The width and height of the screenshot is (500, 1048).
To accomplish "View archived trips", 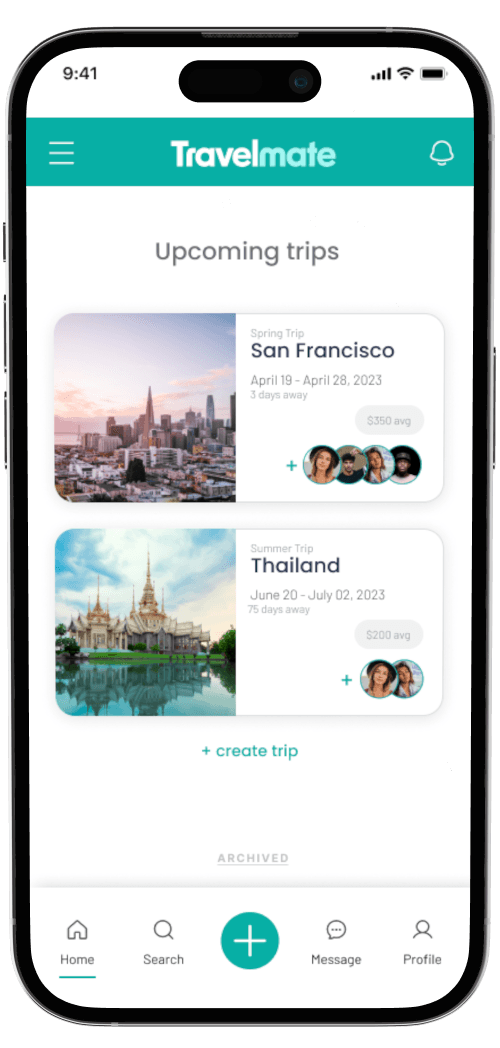I will click(x=253, y=858).
